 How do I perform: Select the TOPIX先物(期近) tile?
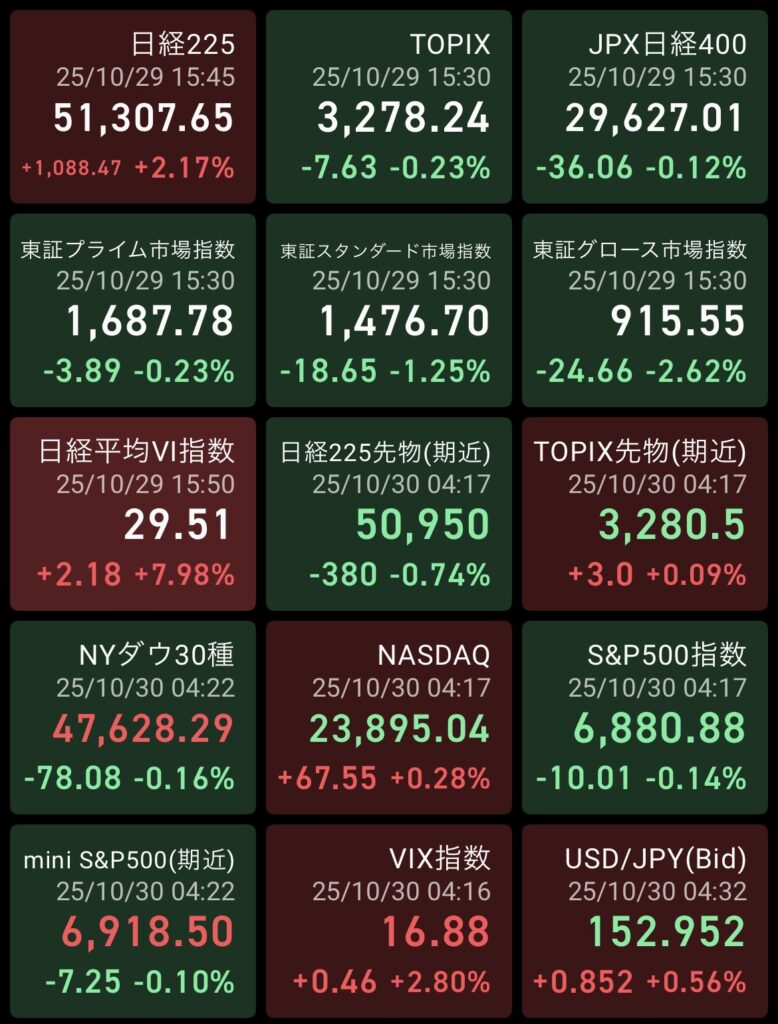645,514
